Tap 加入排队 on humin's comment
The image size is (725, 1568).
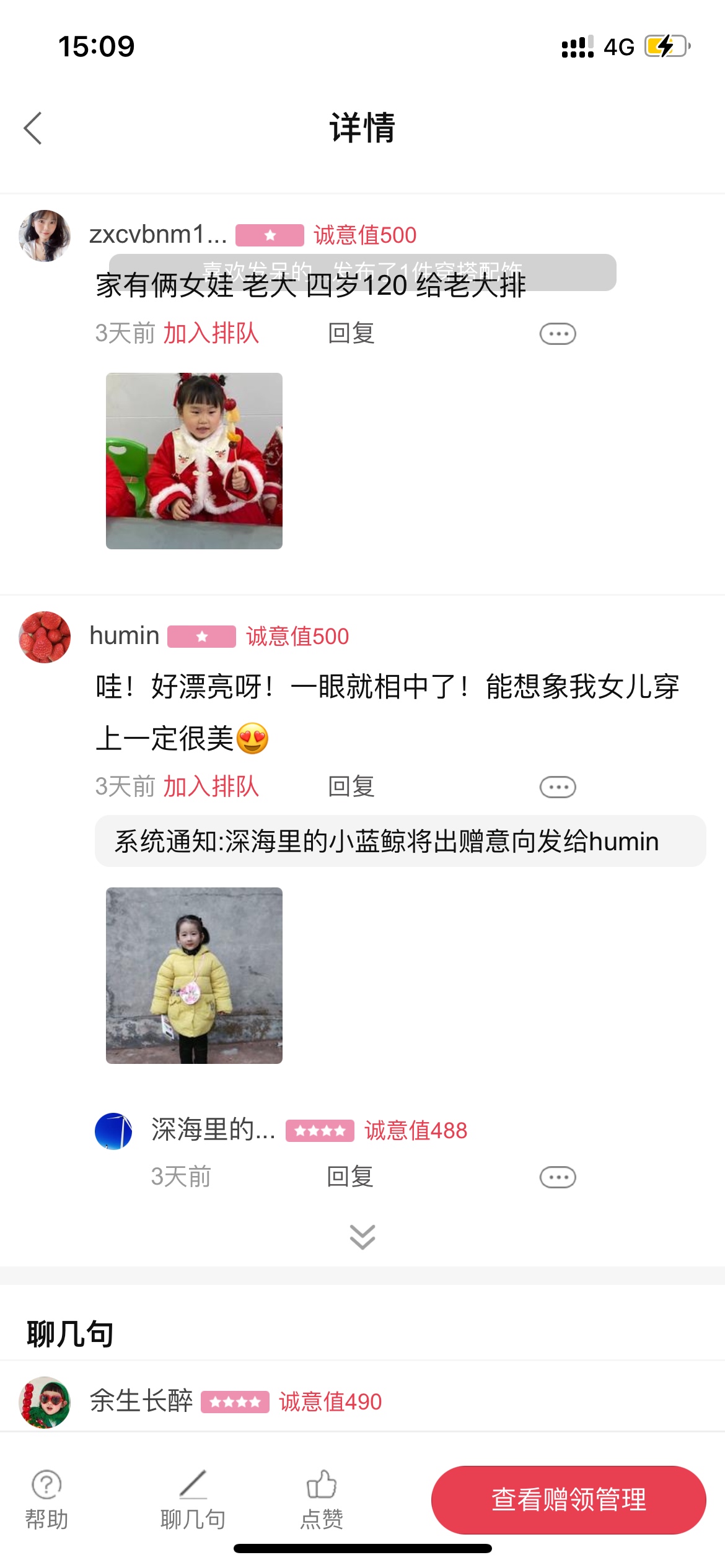click(x=211, y=786)
